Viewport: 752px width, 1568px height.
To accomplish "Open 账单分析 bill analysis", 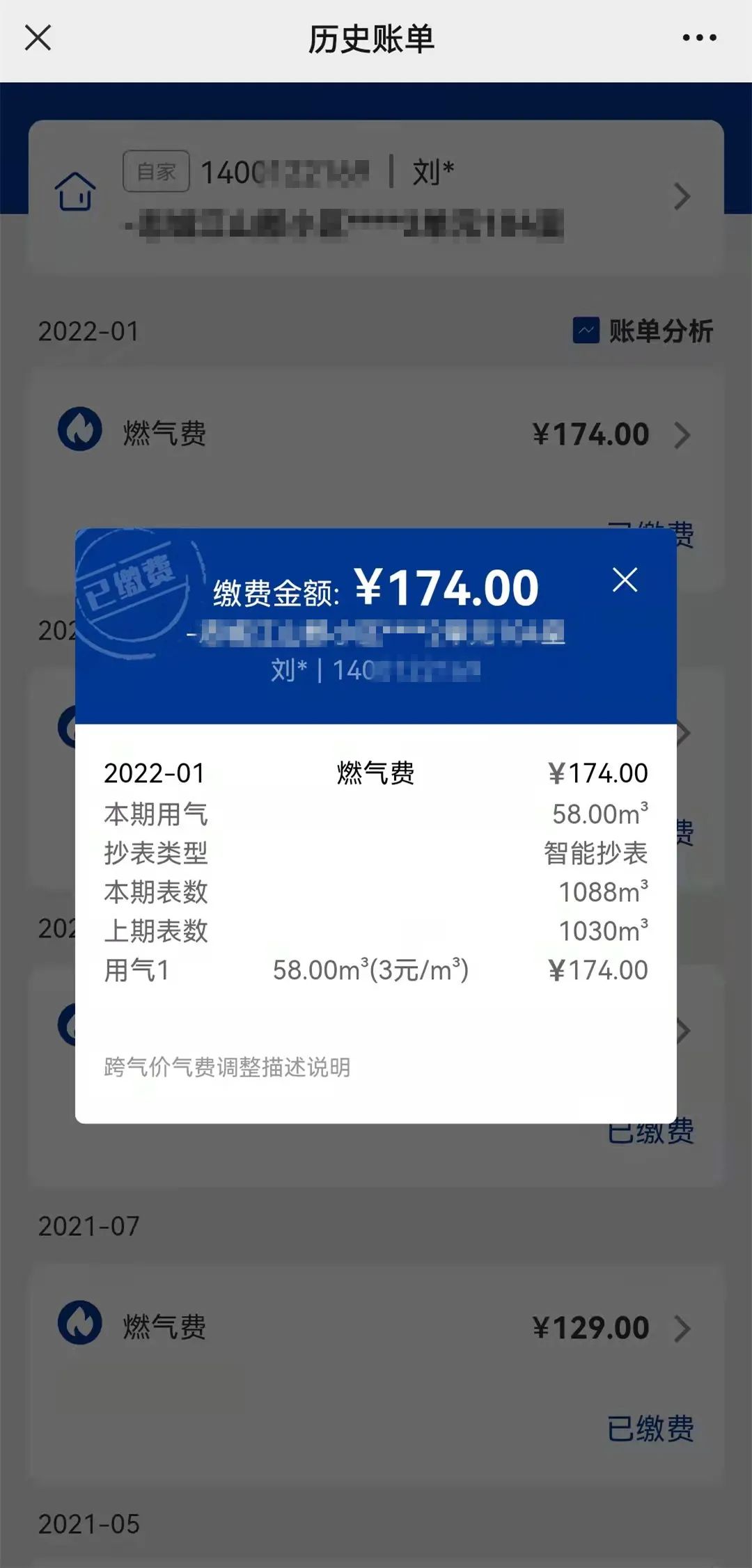I will click(643, 331).
